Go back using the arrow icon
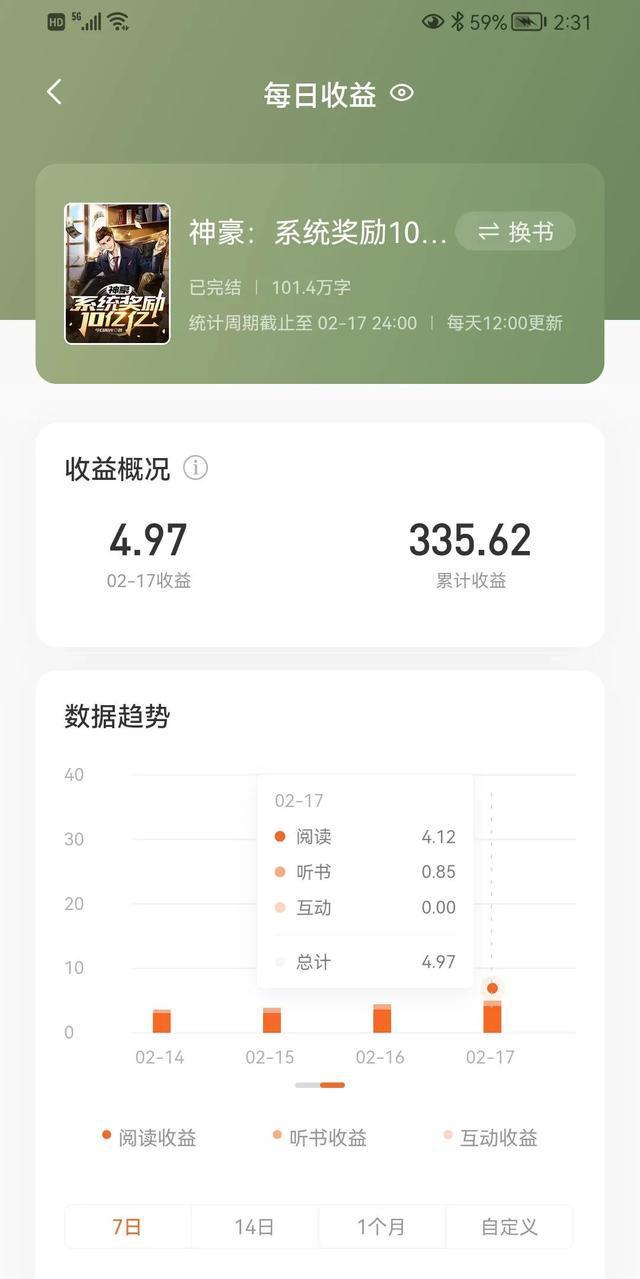 coord(54,93)
